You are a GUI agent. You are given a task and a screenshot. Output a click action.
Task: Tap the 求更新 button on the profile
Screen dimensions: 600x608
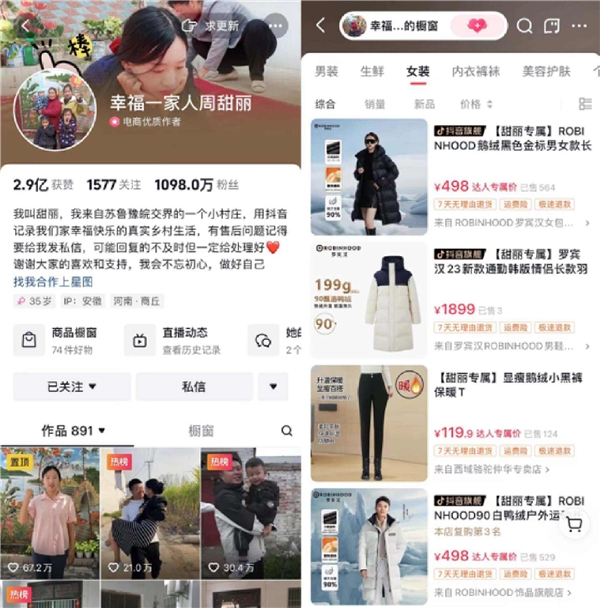pyautogui.click(x=213, y=24)
